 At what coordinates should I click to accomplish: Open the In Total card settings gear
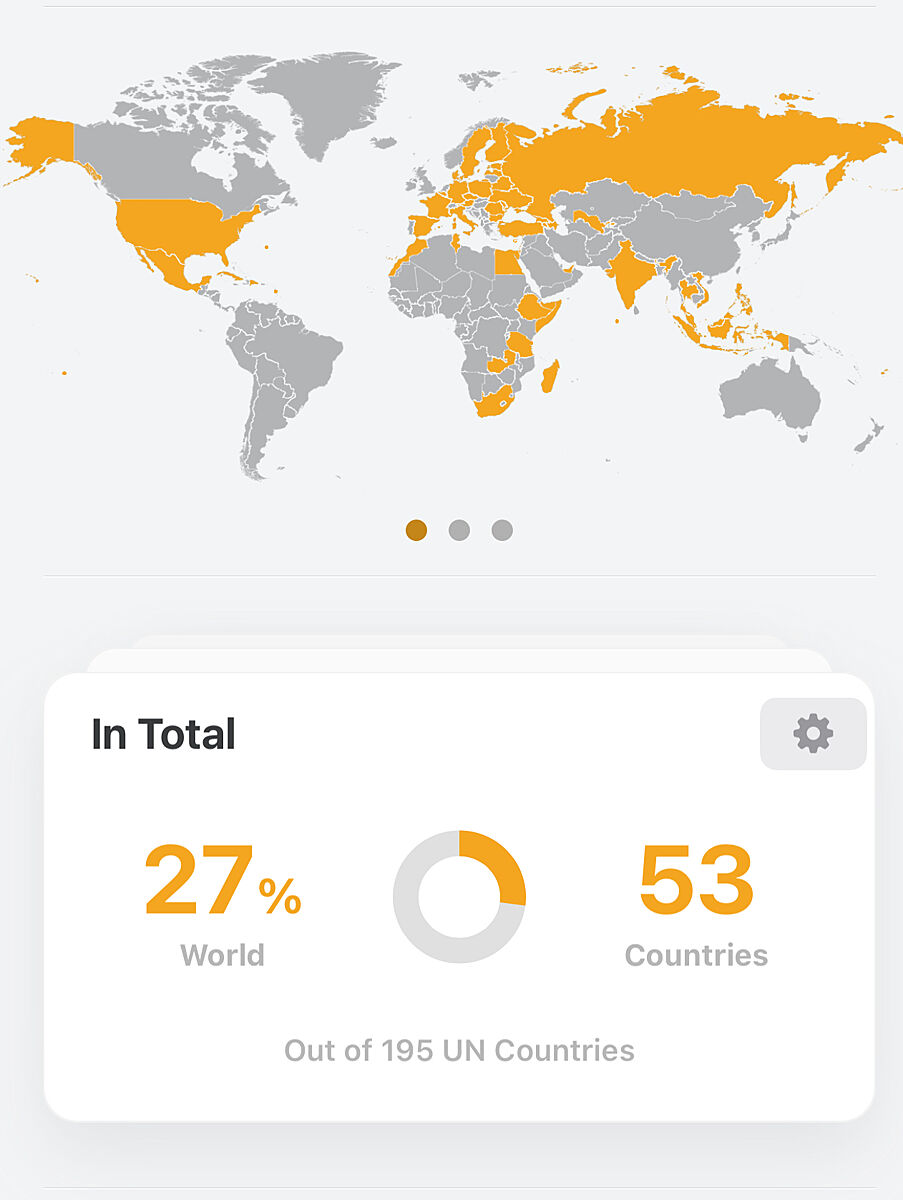tap(812, 734)
